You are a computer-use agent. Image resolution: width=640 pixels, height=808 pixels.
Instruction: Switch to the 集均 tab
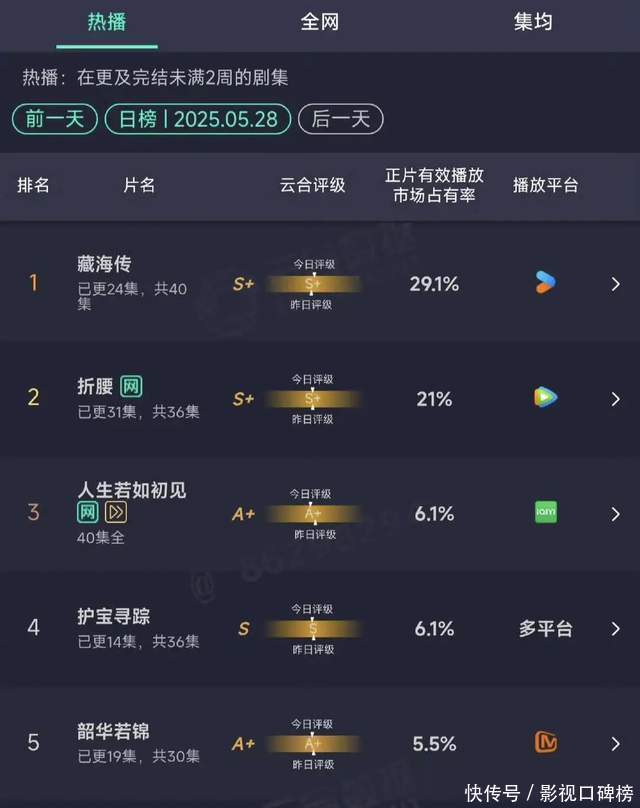[532, 22]
